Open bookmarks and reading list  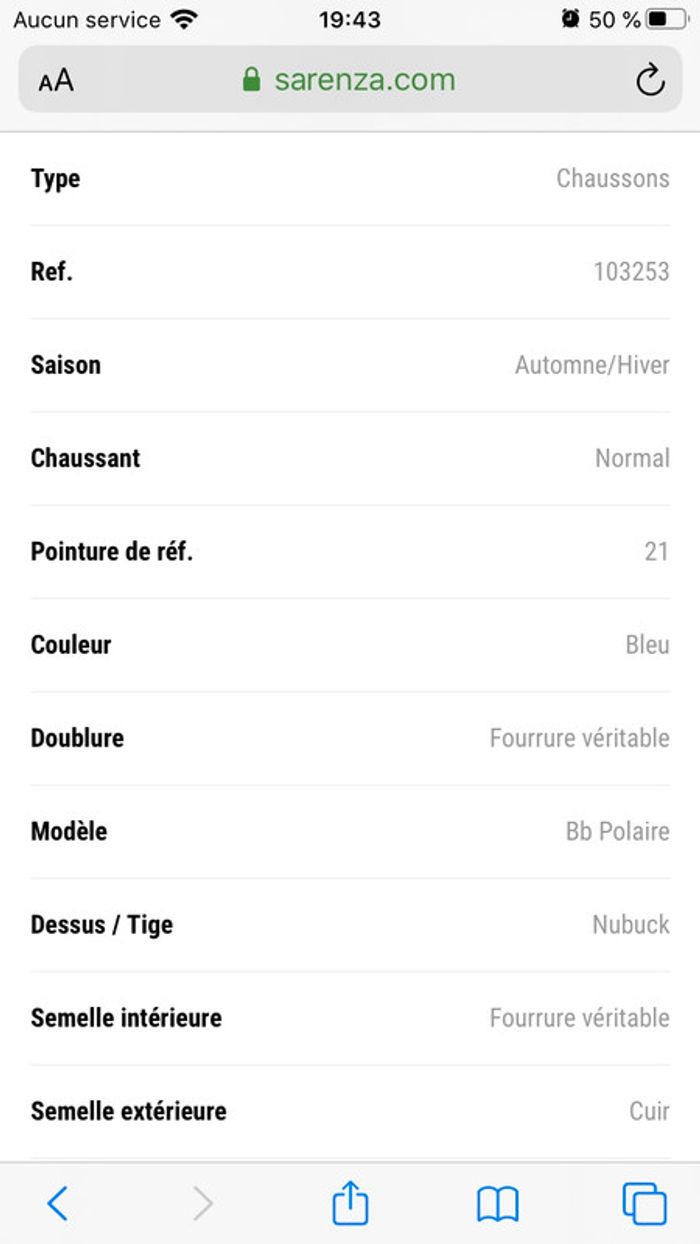point(497,1204)
